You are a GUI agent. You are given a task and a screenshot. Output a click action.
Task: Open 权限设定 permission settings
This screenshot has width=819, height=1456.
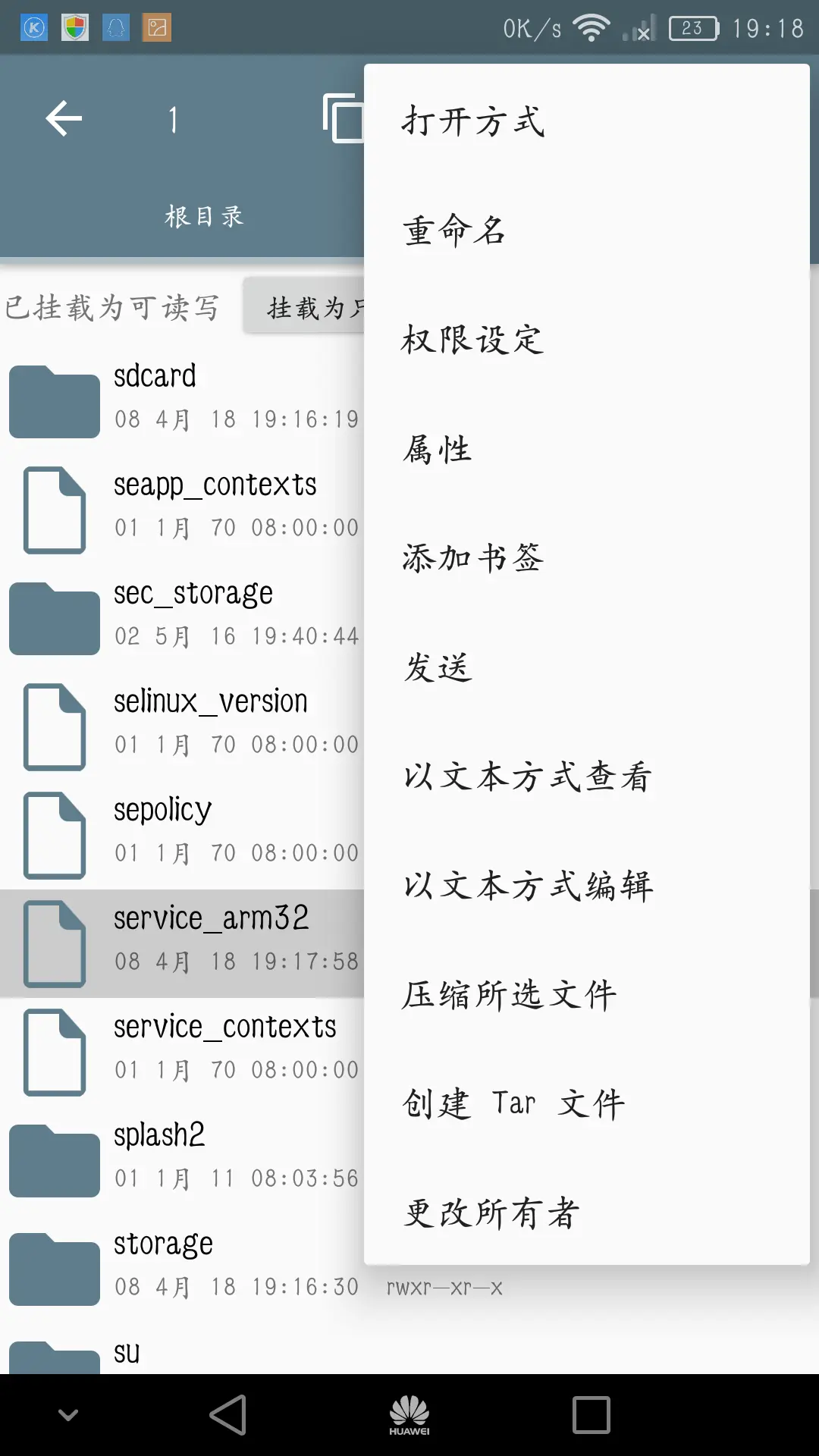click(x=586, y=340)
